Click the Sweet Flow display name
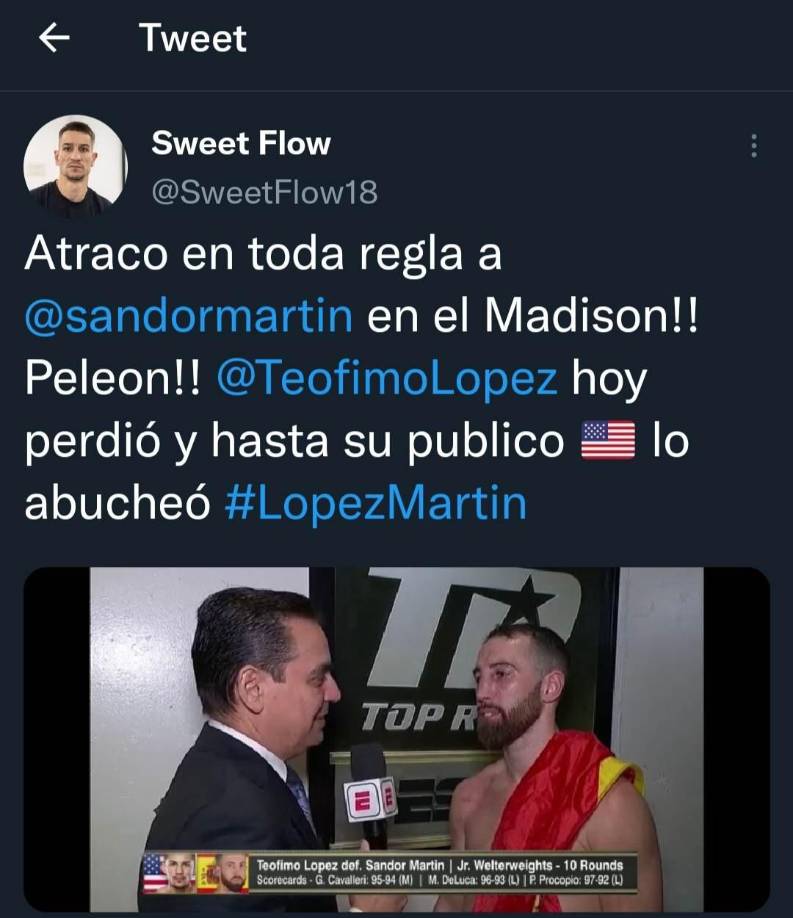This screenshot has width=793, height=918. tap(242, 143)
